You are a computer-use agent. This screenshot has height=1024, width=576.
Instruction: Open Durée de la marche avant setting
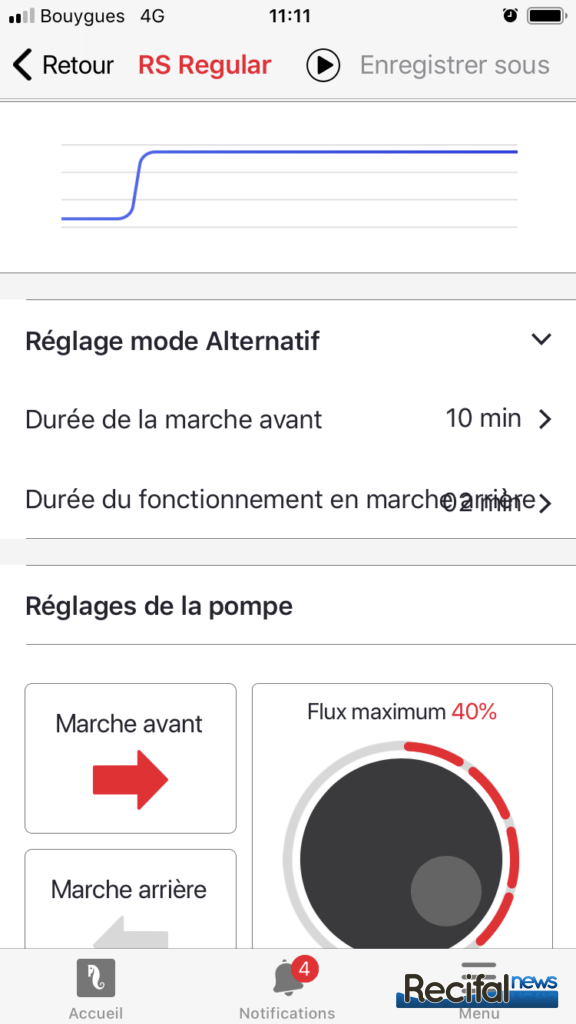(x=289, y=419)
